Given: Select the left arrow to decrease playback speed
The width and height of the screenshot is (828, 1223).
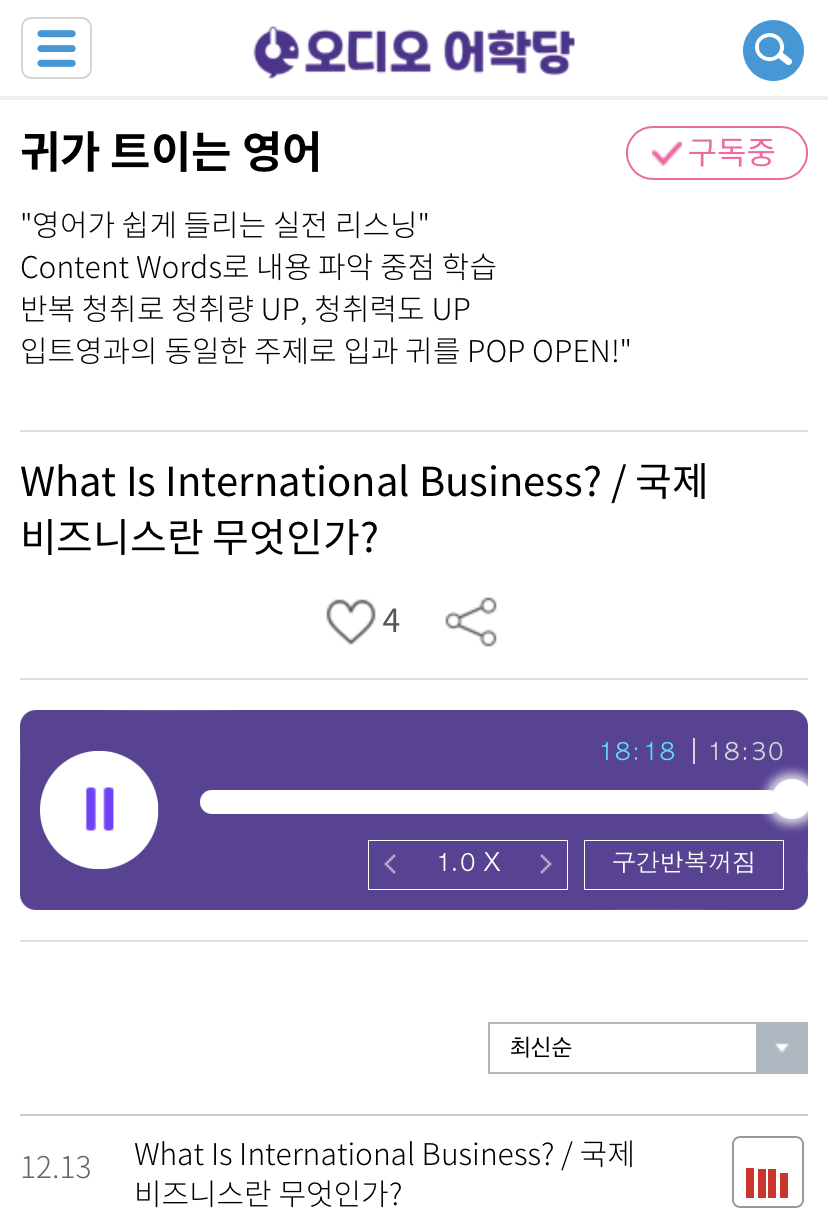Looking at the screenshot, I should 391,864.
